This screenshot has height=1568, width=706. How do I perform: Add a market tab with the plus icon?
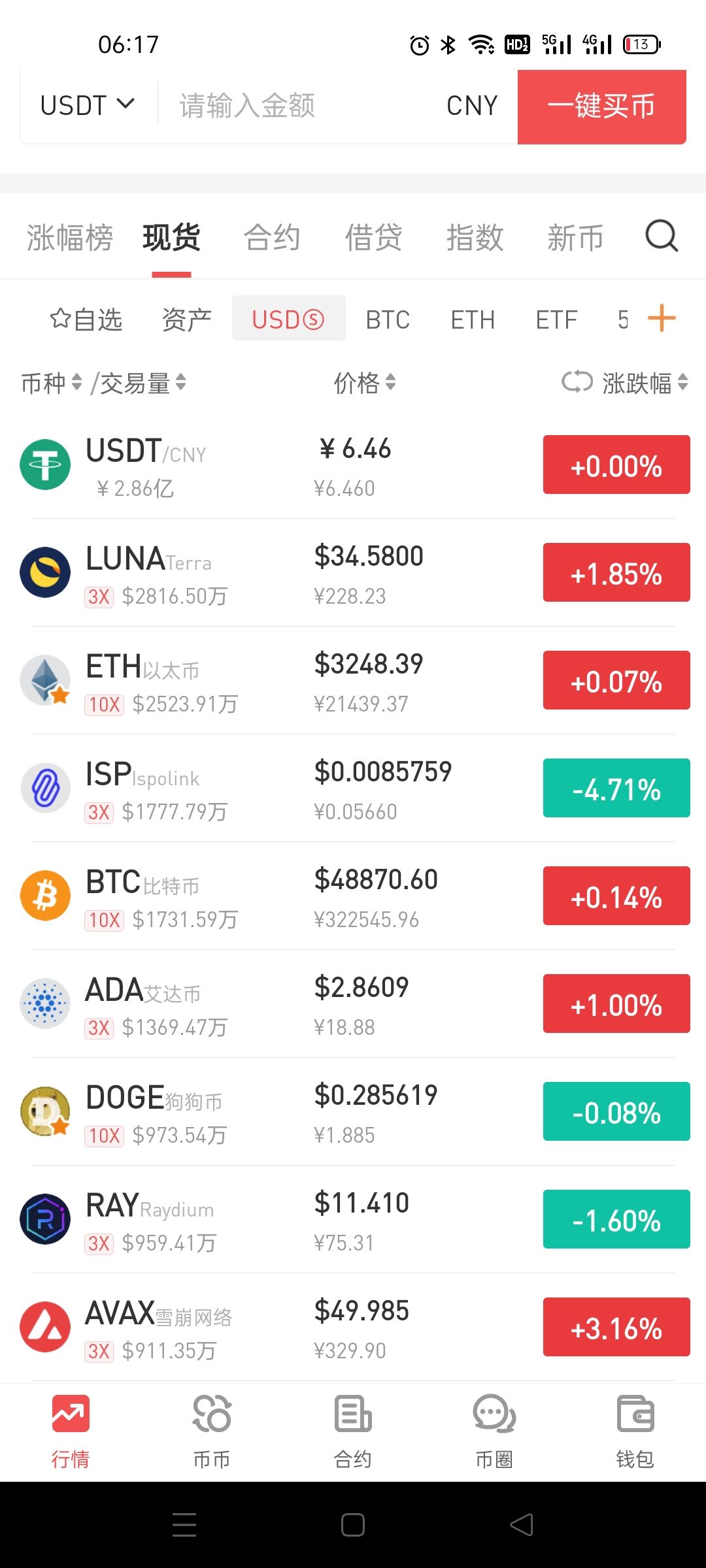662,318
